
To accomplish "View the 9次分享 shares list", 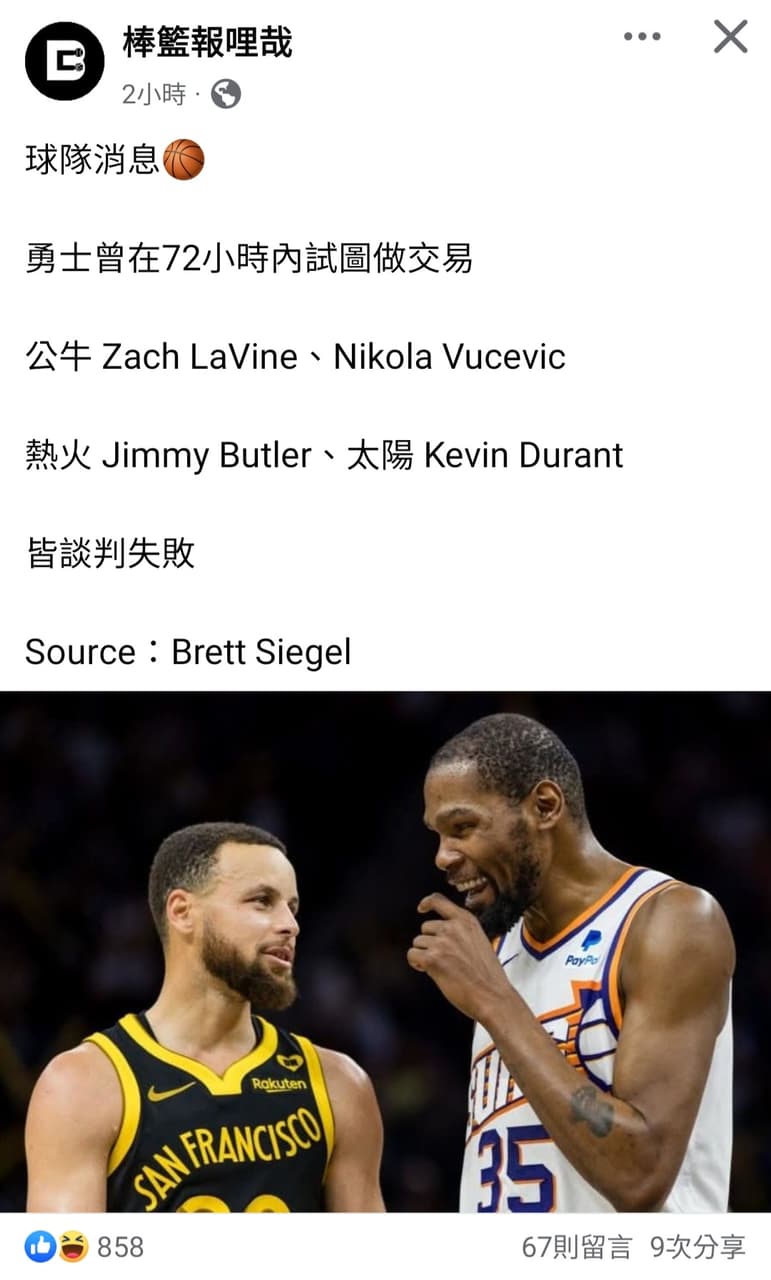I will [x=697, y=1247].
